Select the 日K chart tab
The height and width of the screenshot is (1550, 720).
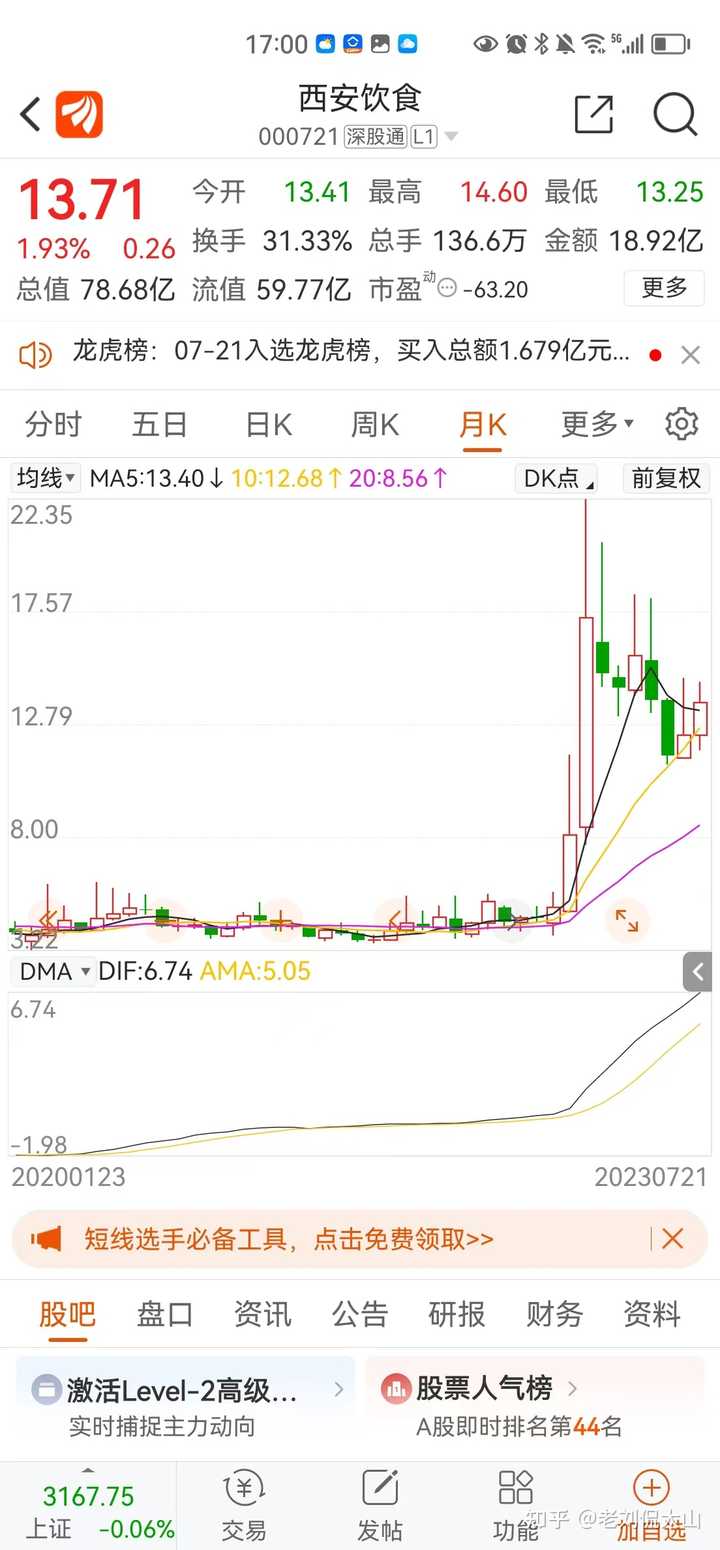click(x=268, y=424)
